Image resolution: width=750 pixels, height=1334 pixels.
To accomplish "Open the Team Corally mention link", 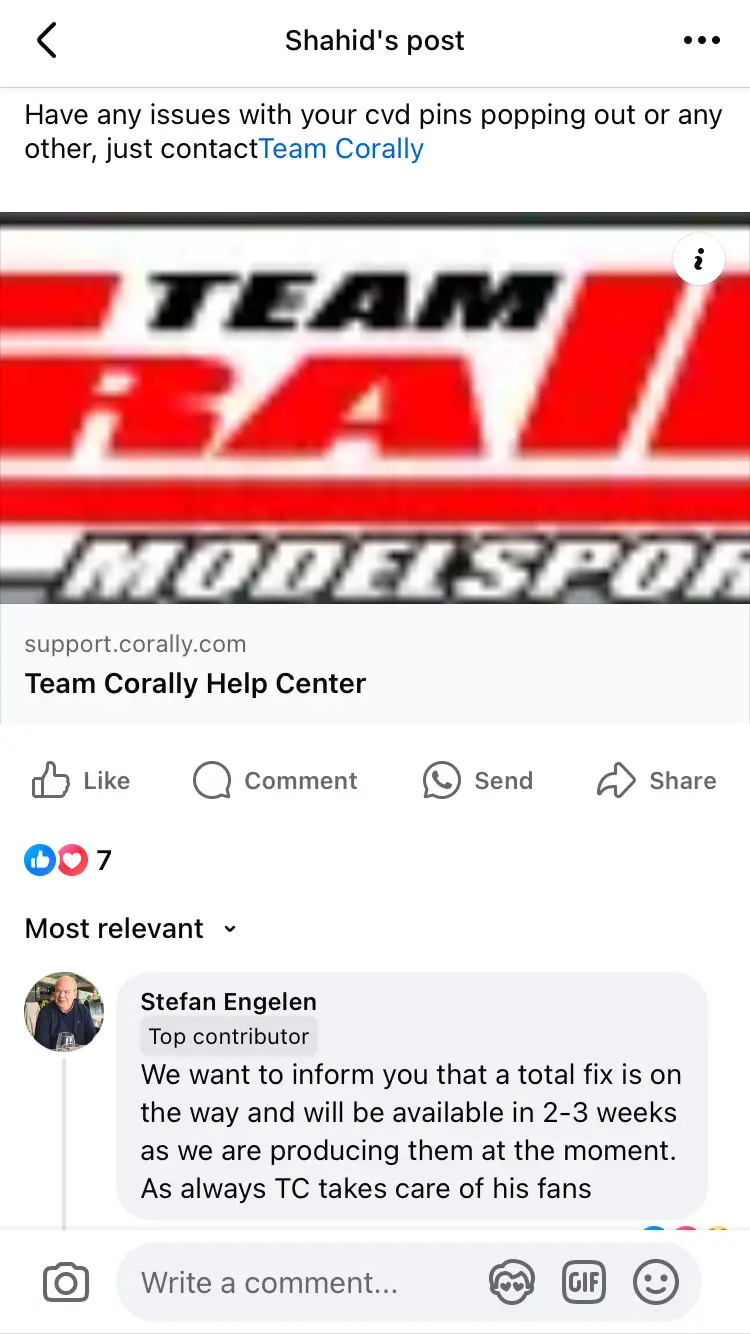I will click(x=341, y=149).
